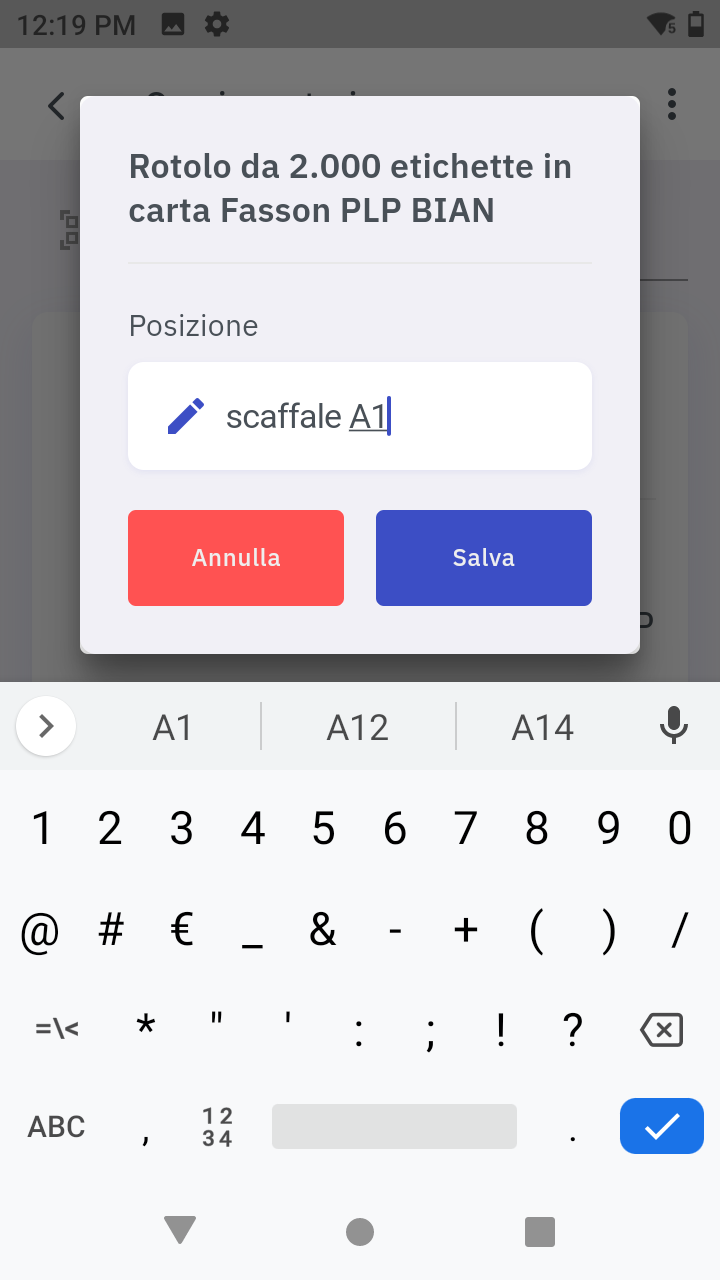Insert a space with the spacebar
The height and width of the screenshot is (1280, 720).
pyautogui.click(x=394, y=1127)
